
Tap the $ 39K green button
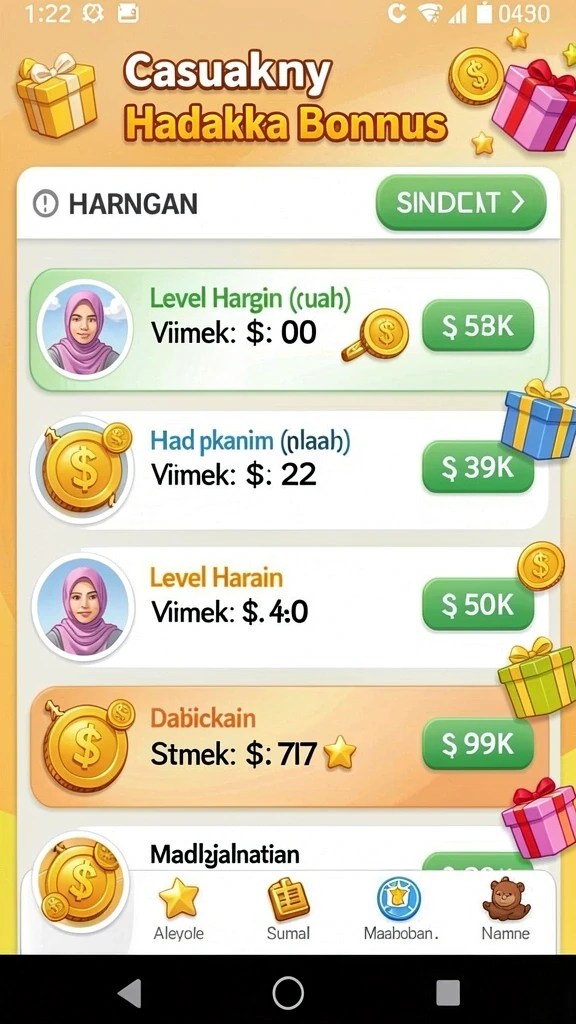[478, 468]
